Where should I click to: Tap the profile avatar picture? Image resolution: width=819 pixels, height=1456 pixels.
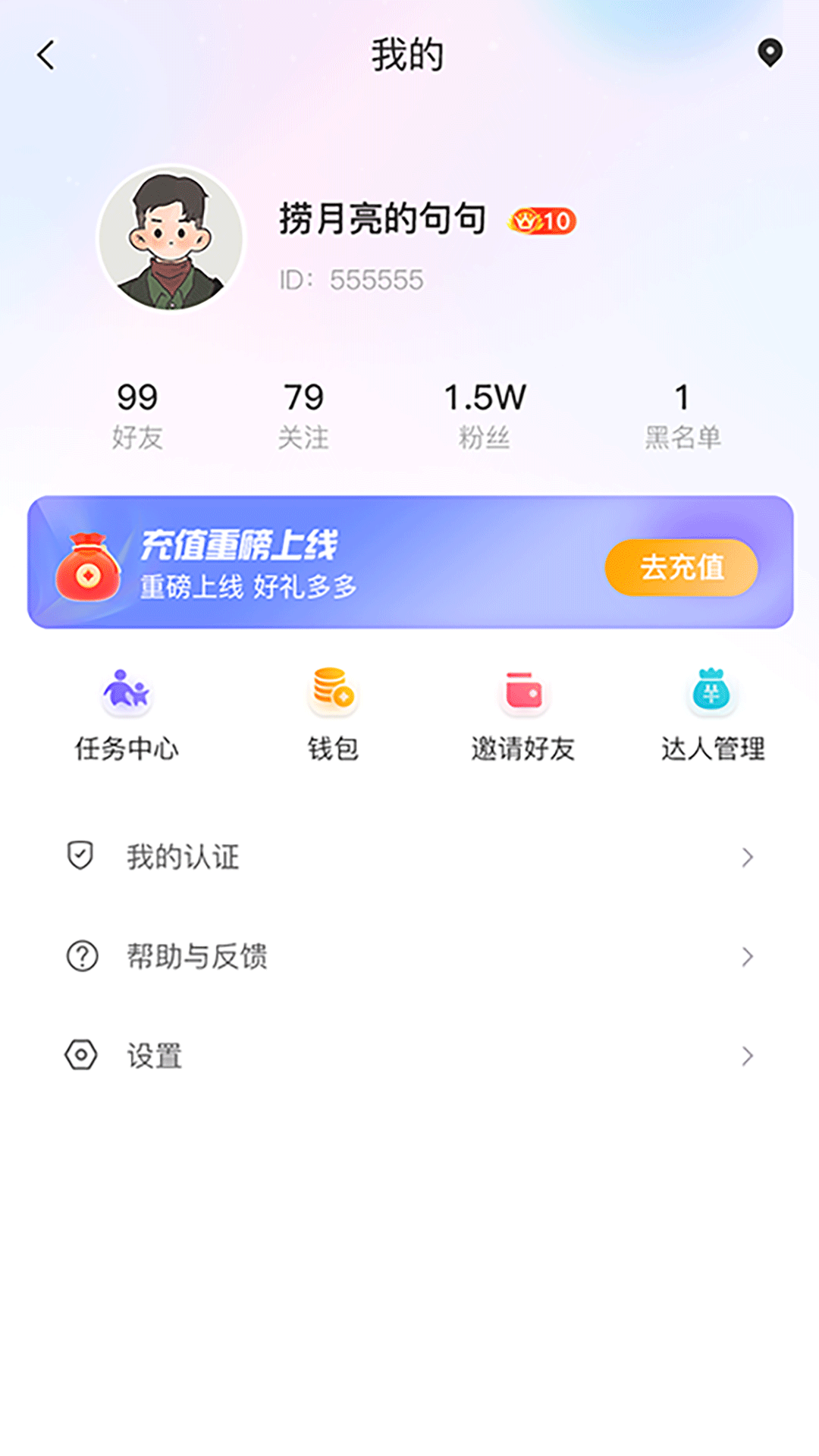(x=171, y=239)
